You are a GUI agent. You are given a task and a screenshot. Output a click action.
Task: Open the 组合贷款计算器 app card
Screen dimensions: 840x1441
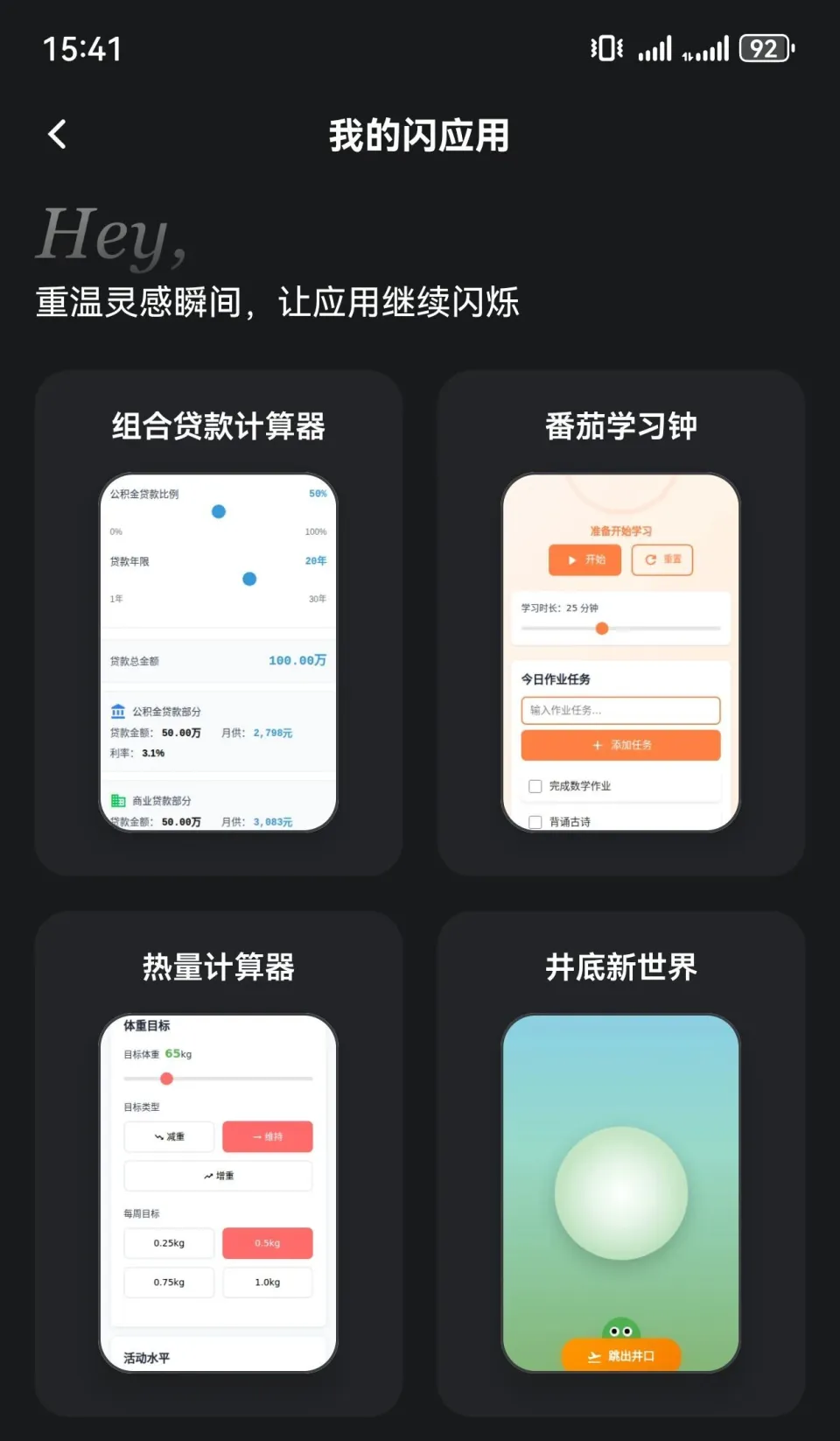pos(218,622)
